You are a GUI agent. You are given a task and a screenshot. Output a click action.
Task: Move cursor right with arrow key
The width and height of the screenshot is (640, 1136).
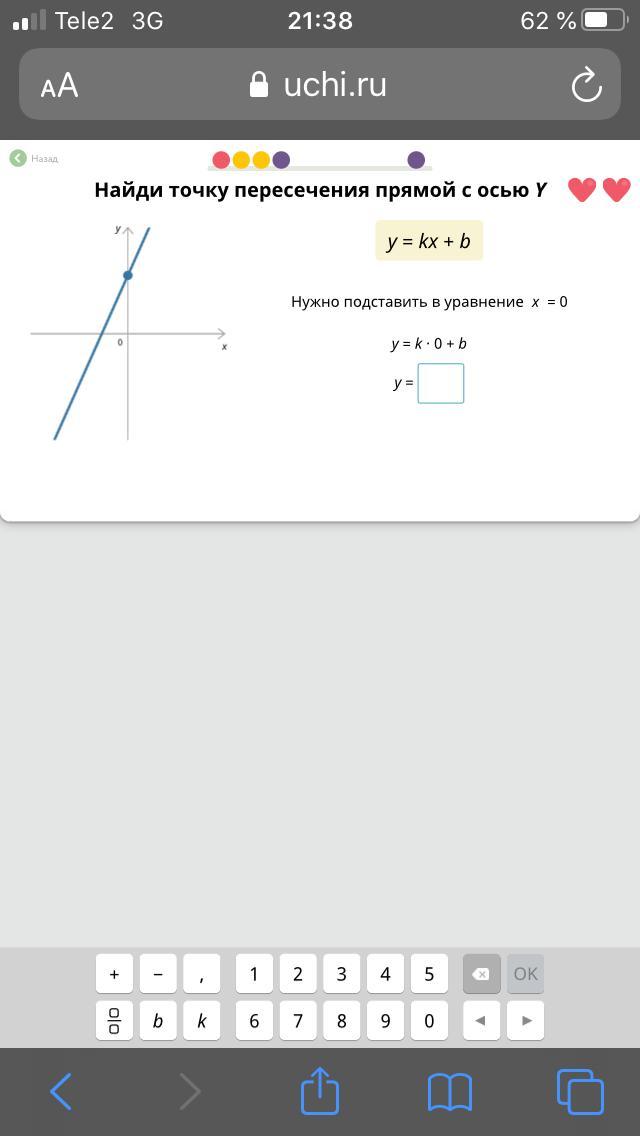tap(526, 1021)
